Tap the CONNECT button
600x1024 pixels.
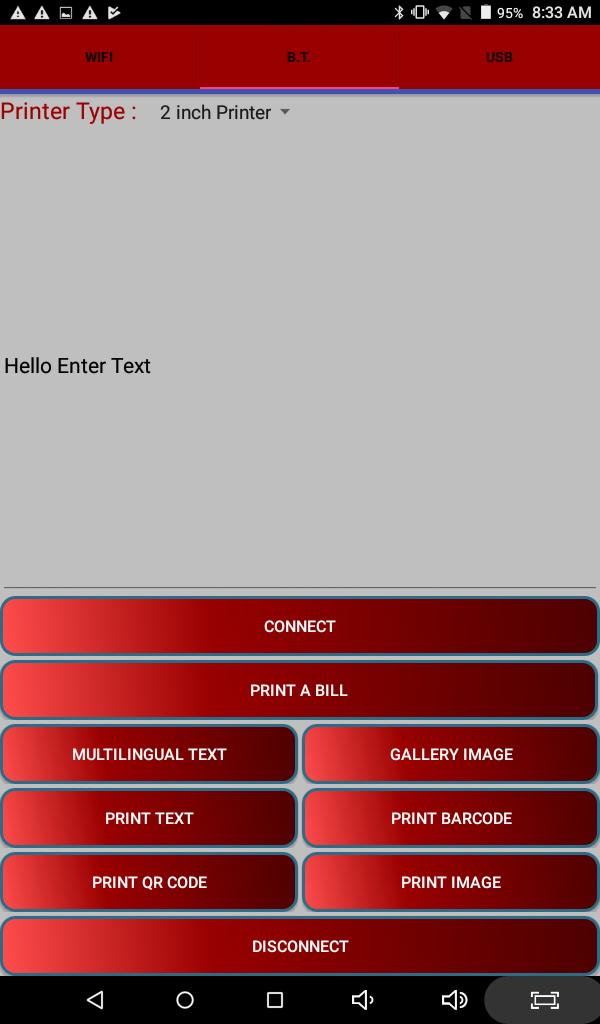point(299,627)
